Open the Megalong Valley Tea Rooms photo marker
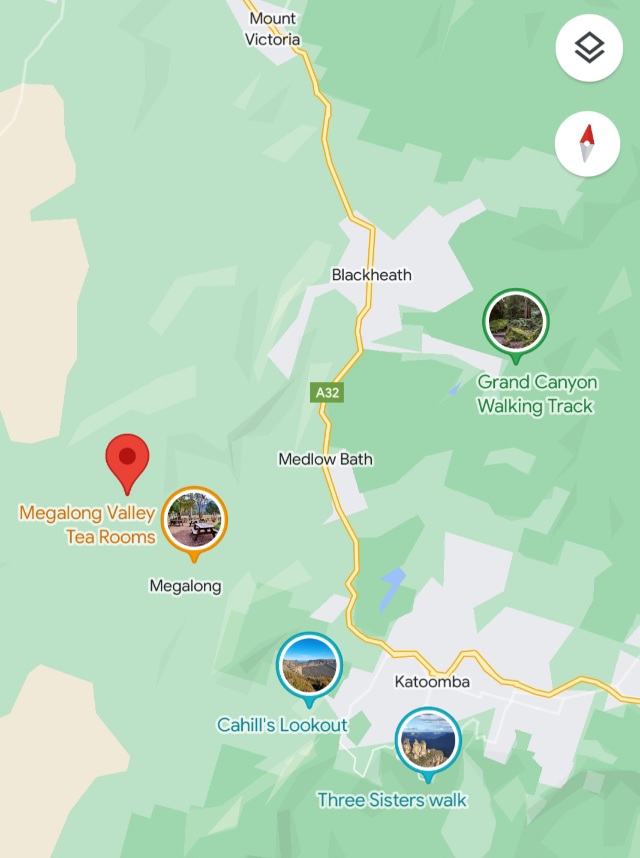 click(x=194, y=519)
